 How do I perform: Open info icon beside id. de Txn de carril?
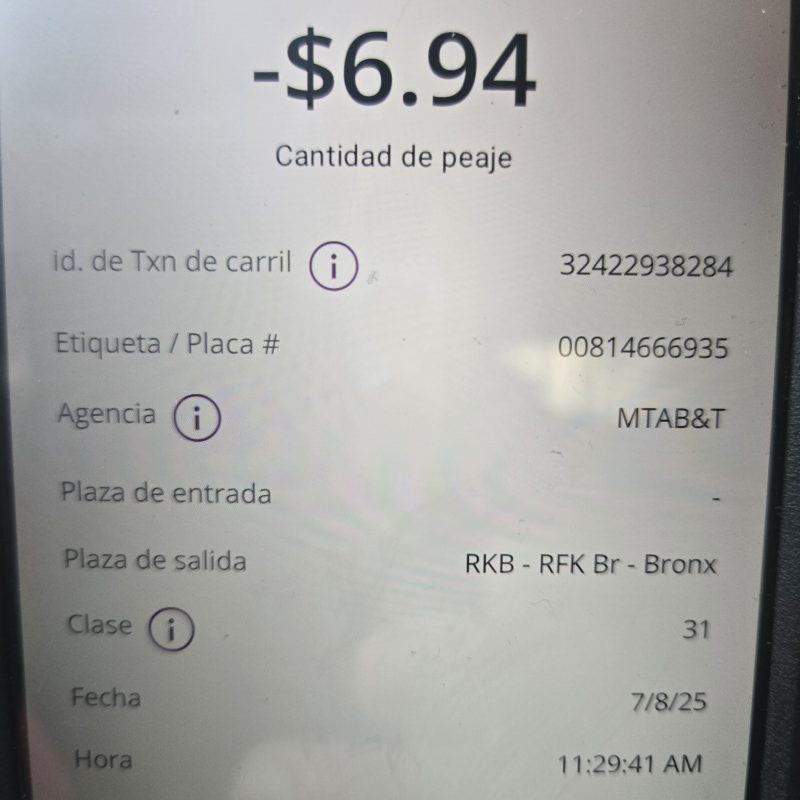pos(334,266)
